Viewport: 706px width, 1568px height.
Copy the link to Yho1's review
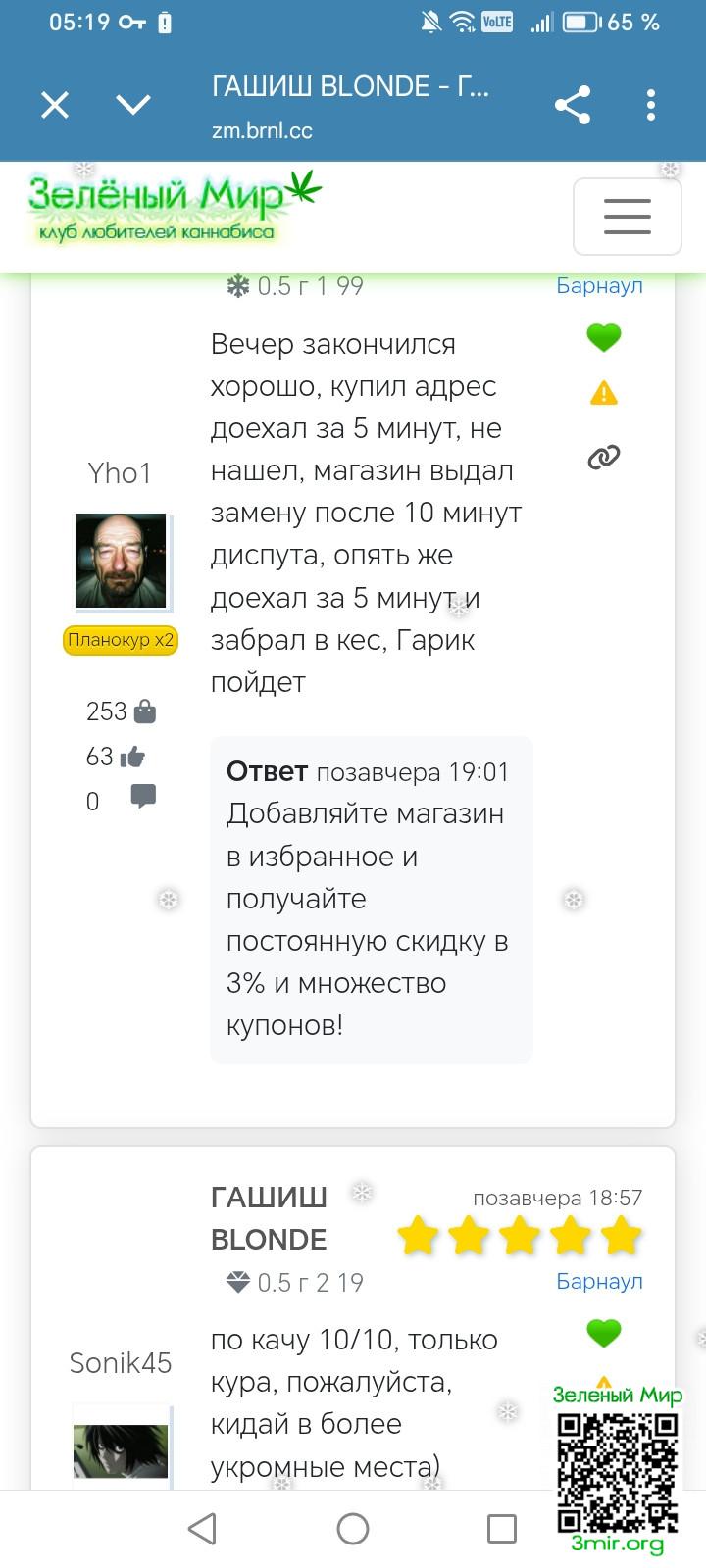pos(604,457)
